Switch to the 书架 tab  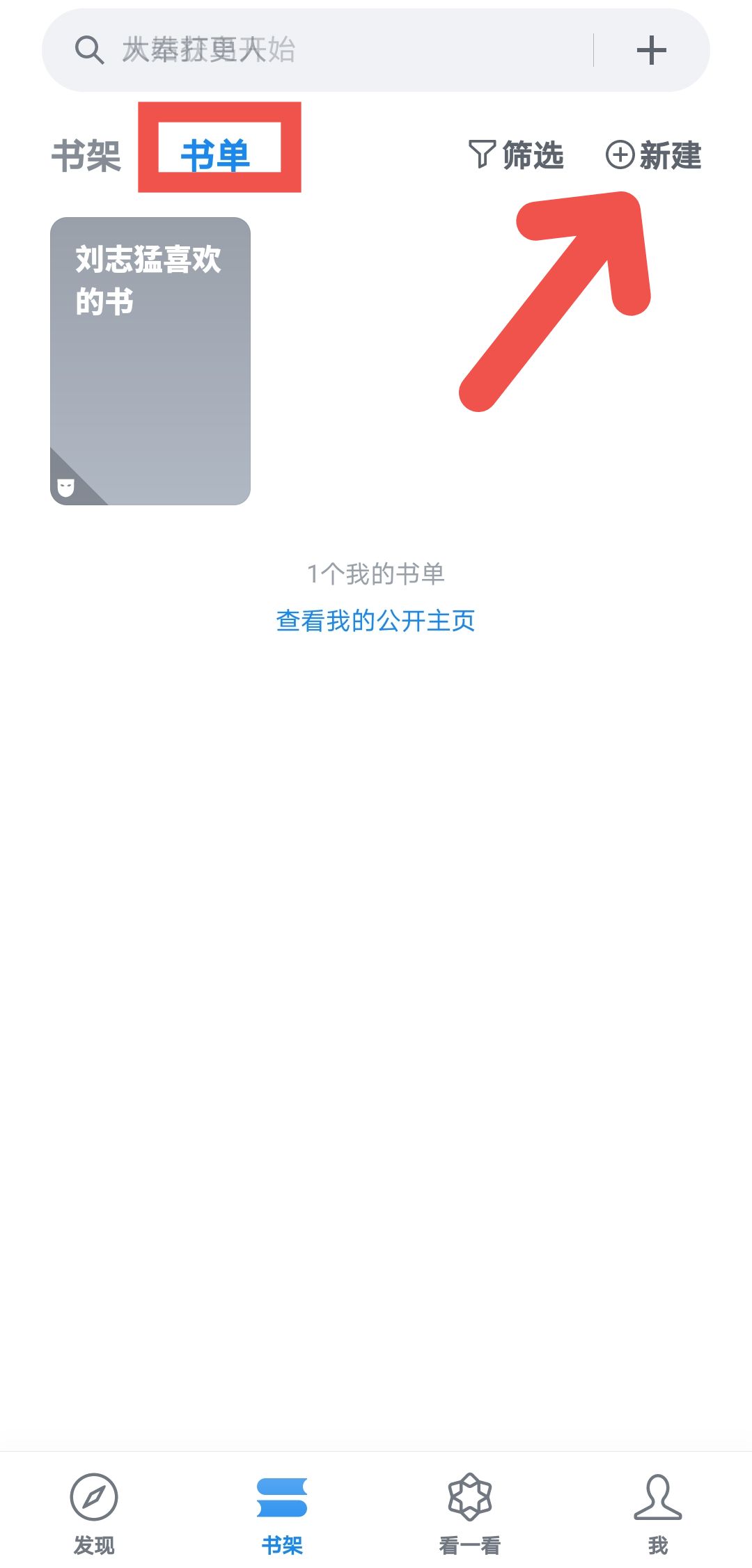coord(87,155)
